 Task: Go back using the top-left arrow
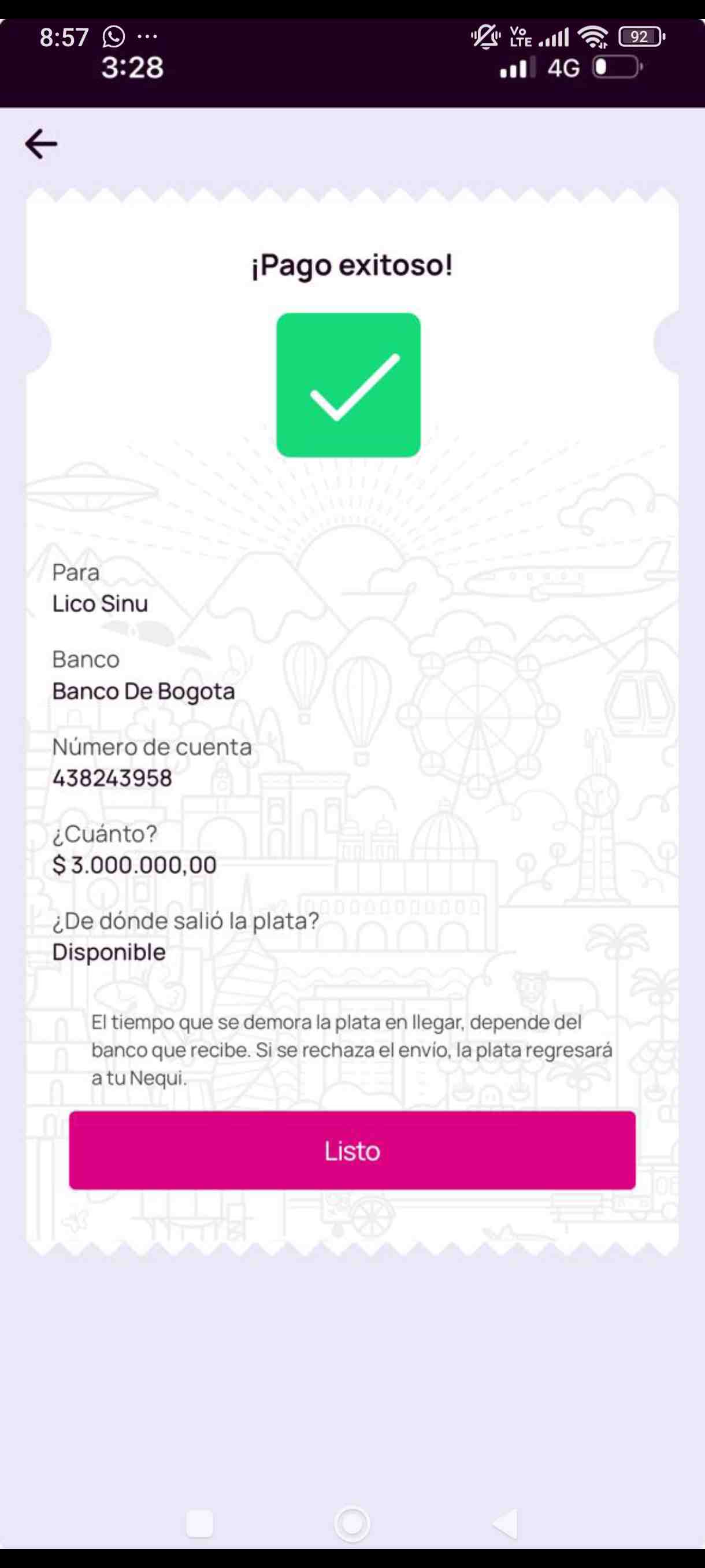point(42,145)
